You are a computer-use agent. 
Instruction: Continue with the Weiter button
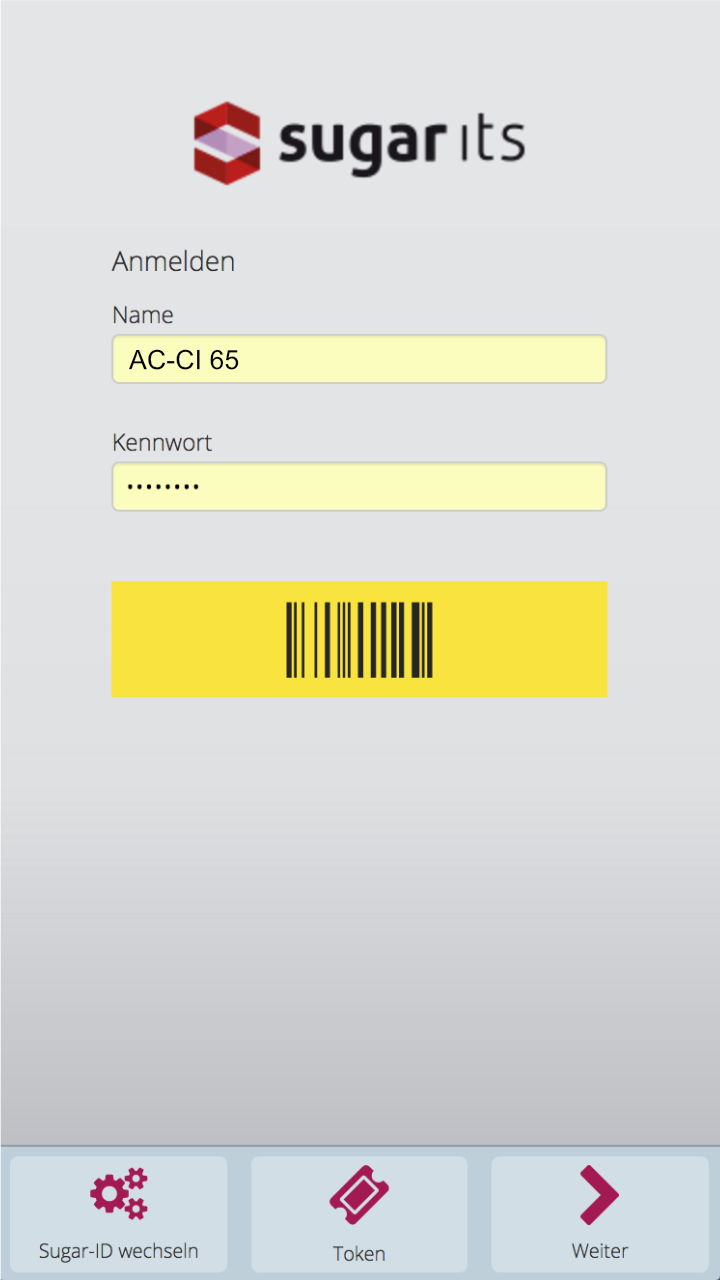click(599, 1213)
